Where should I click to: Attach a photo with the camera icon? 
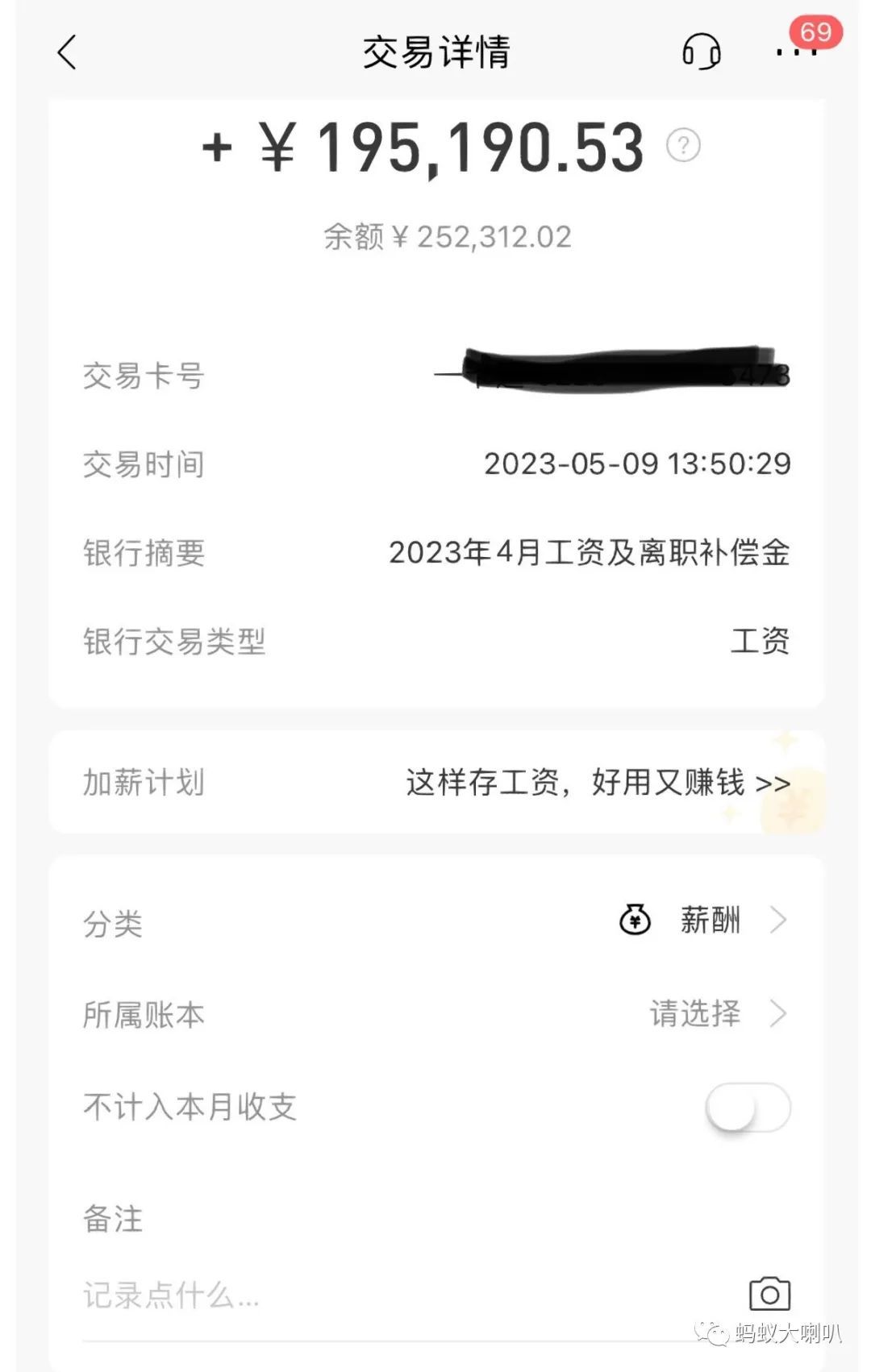[x=769, y=1295]
